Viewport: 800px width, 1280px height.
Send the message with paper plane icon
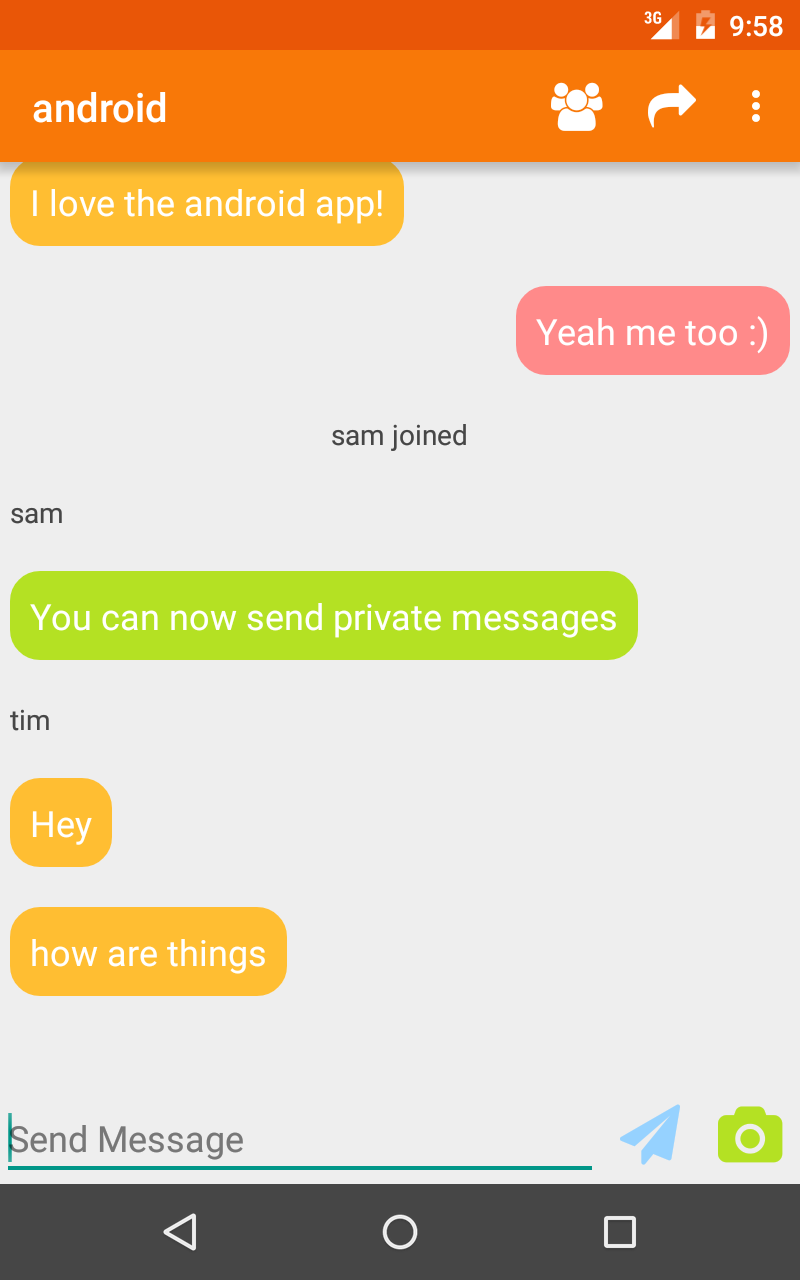point(652,1135)
